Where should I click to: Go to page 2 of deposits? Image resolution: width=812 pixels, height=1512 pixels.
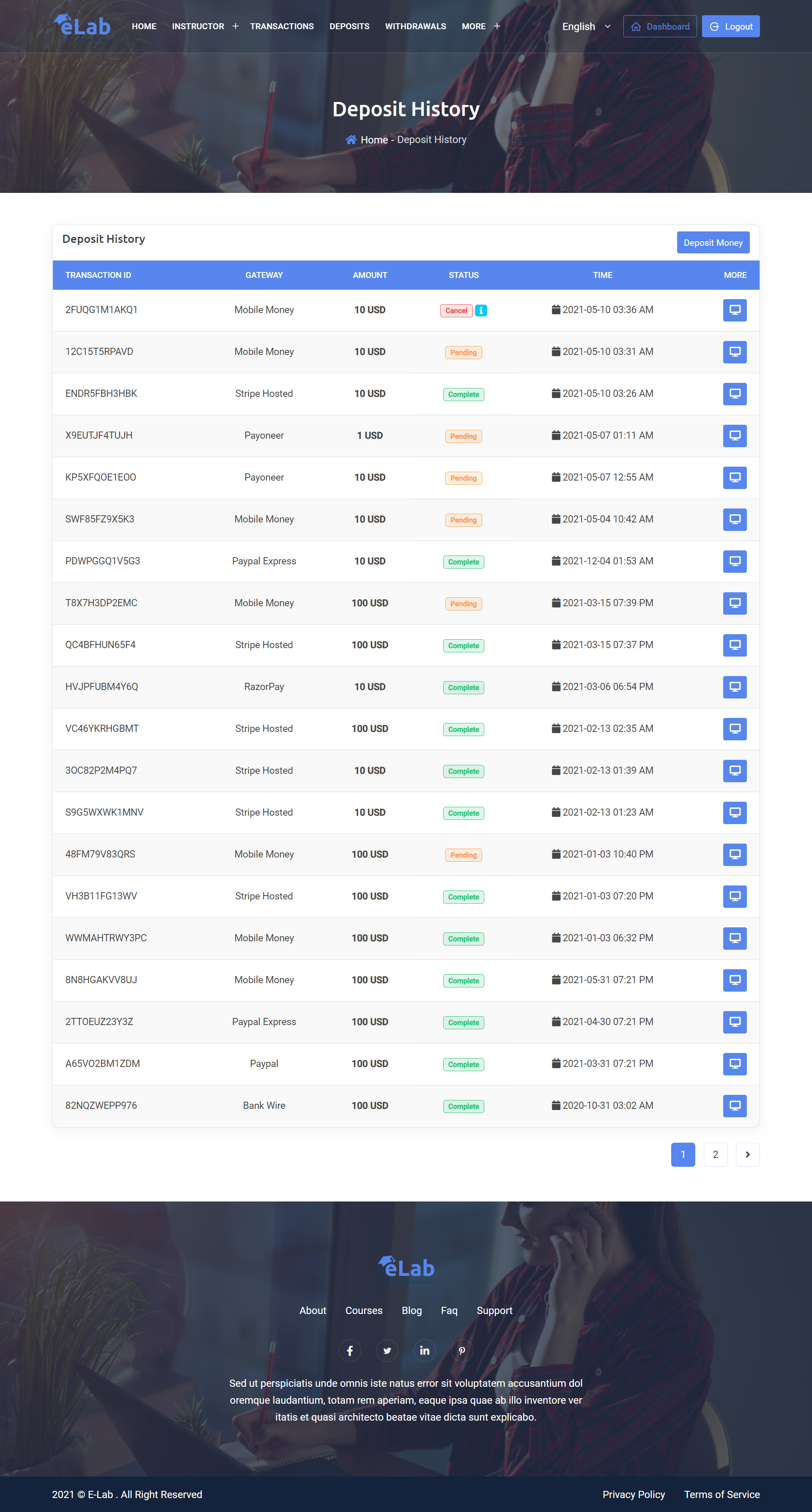(715, 1155)
